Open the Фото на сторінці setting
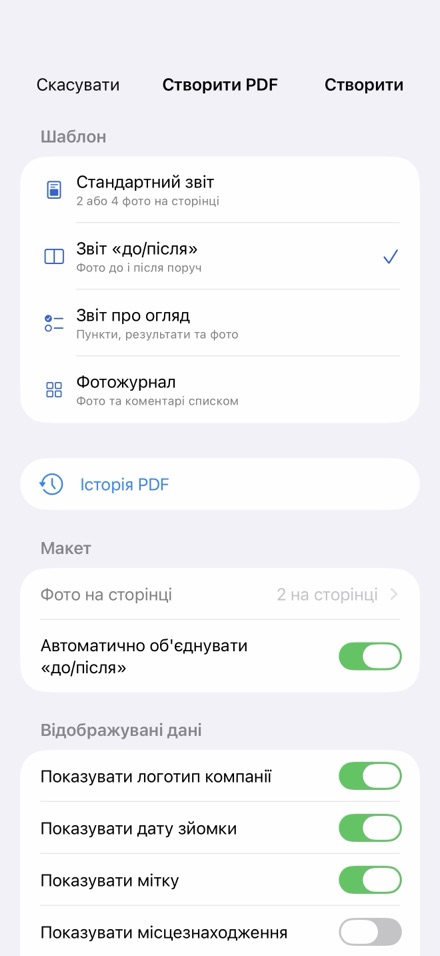 click(x=220, y=594)
